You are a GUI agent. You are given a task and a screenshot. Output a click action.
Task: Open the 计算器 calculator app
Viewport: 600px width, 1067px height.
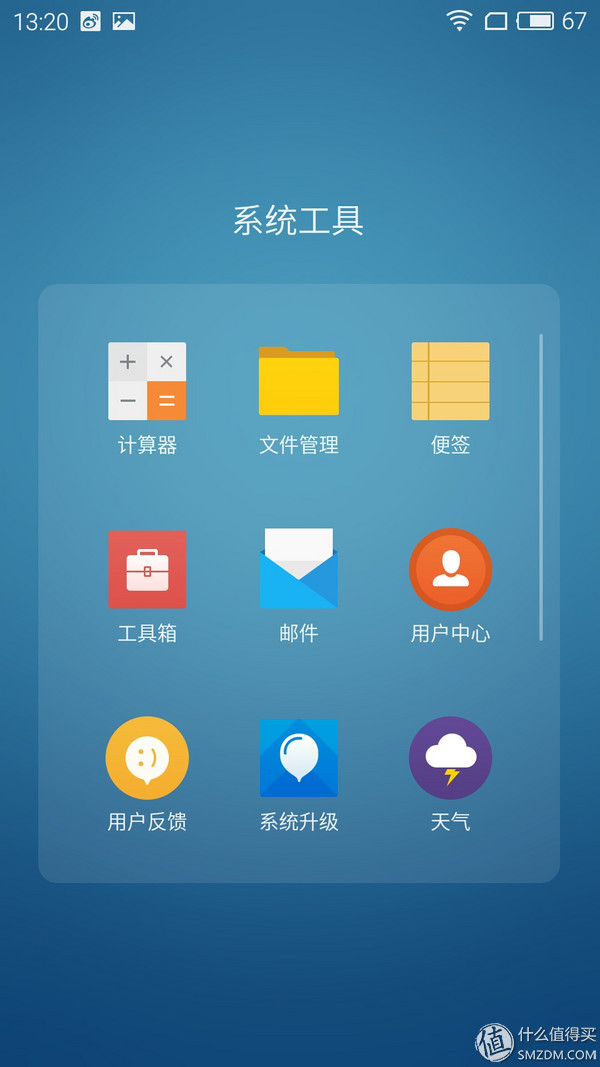(x=147, y=381)
